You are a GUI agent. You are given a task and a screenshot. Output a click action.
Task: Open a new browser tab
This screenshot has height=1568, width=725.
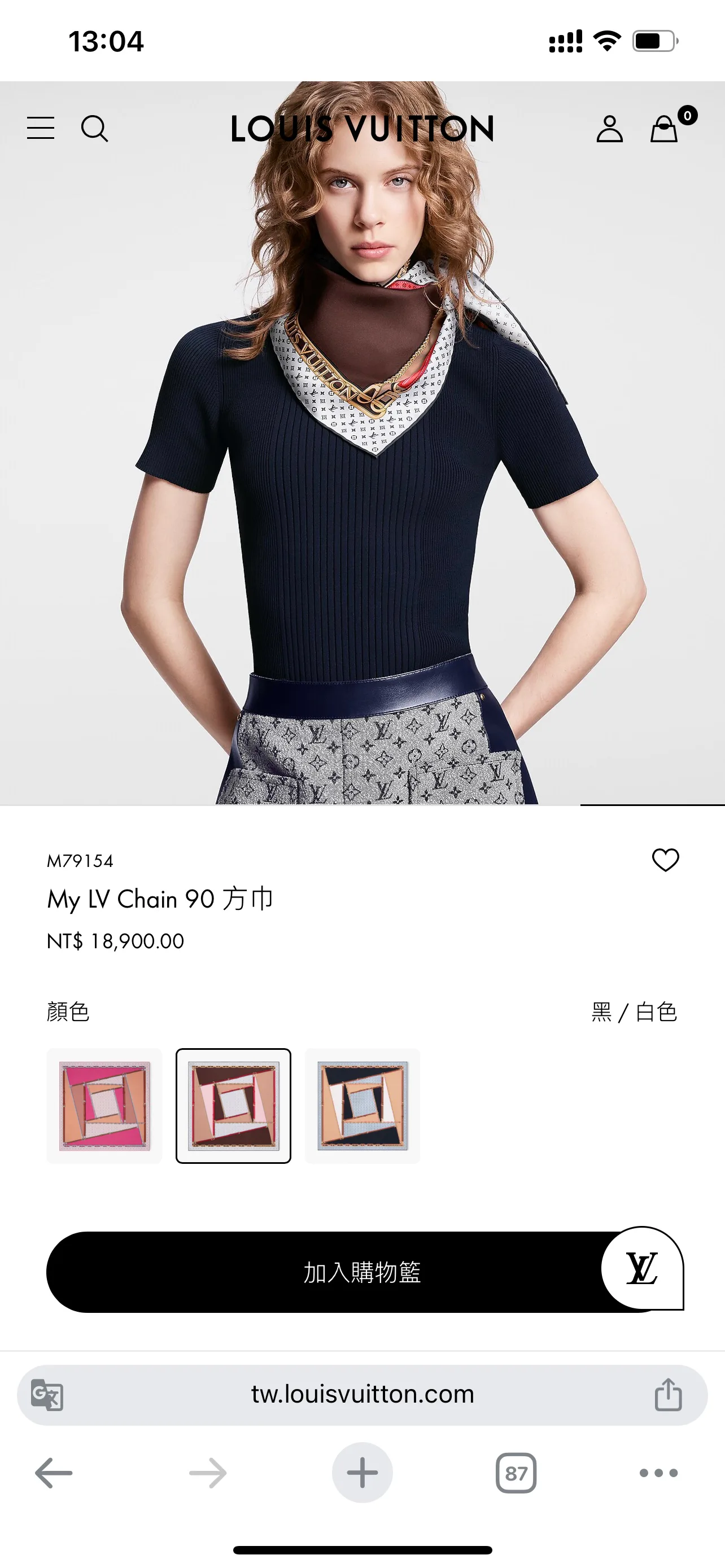click(362, 1473)
